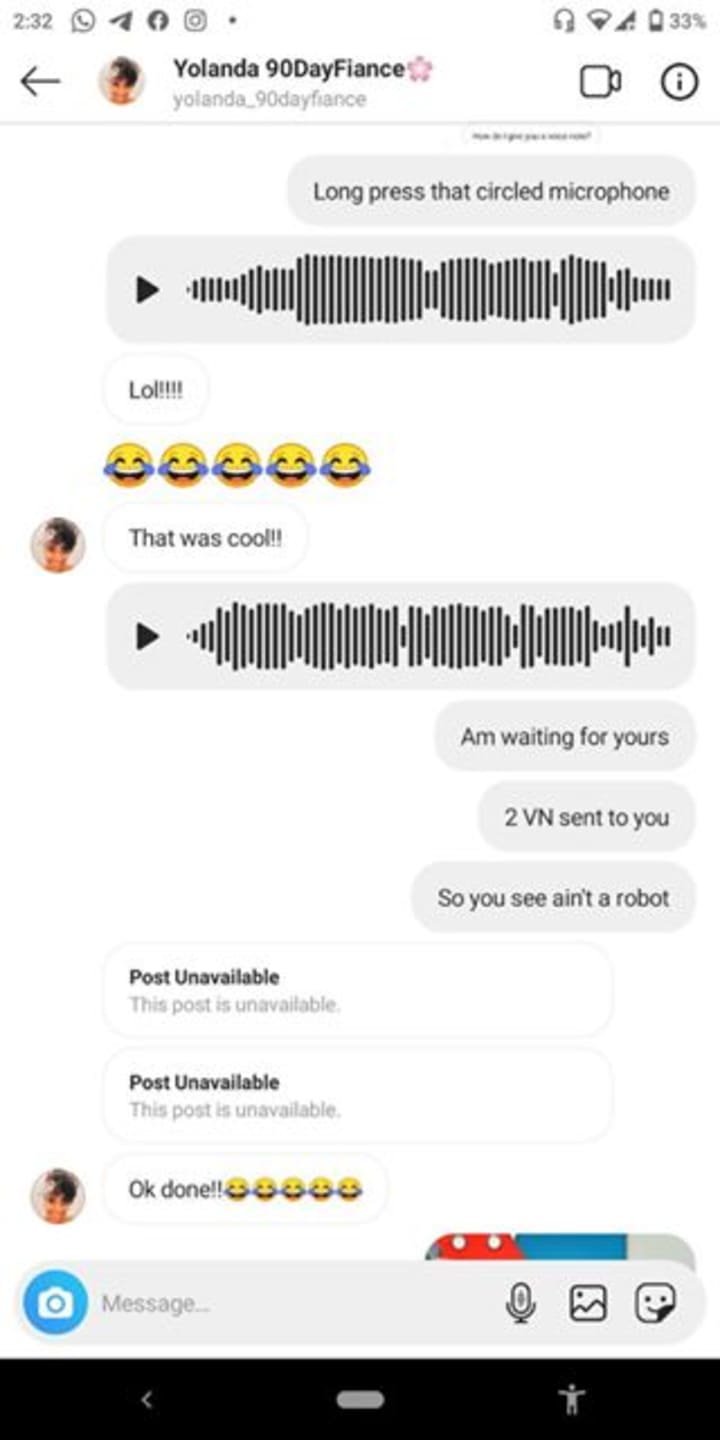Start a video call with Yolanda
720x1440 pixels.
(x=600, y=82)
